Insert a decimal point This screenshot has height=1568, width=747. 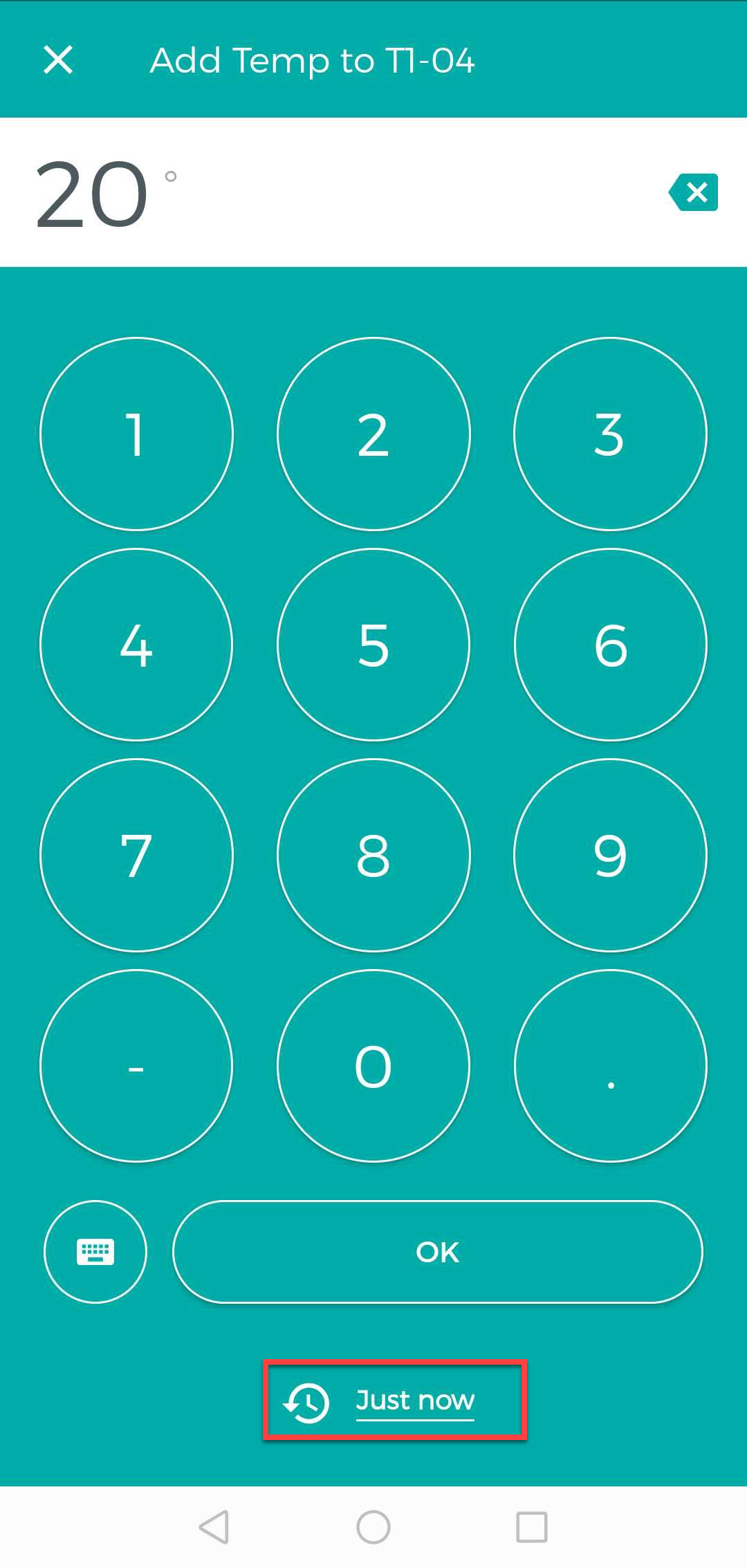610,1066
